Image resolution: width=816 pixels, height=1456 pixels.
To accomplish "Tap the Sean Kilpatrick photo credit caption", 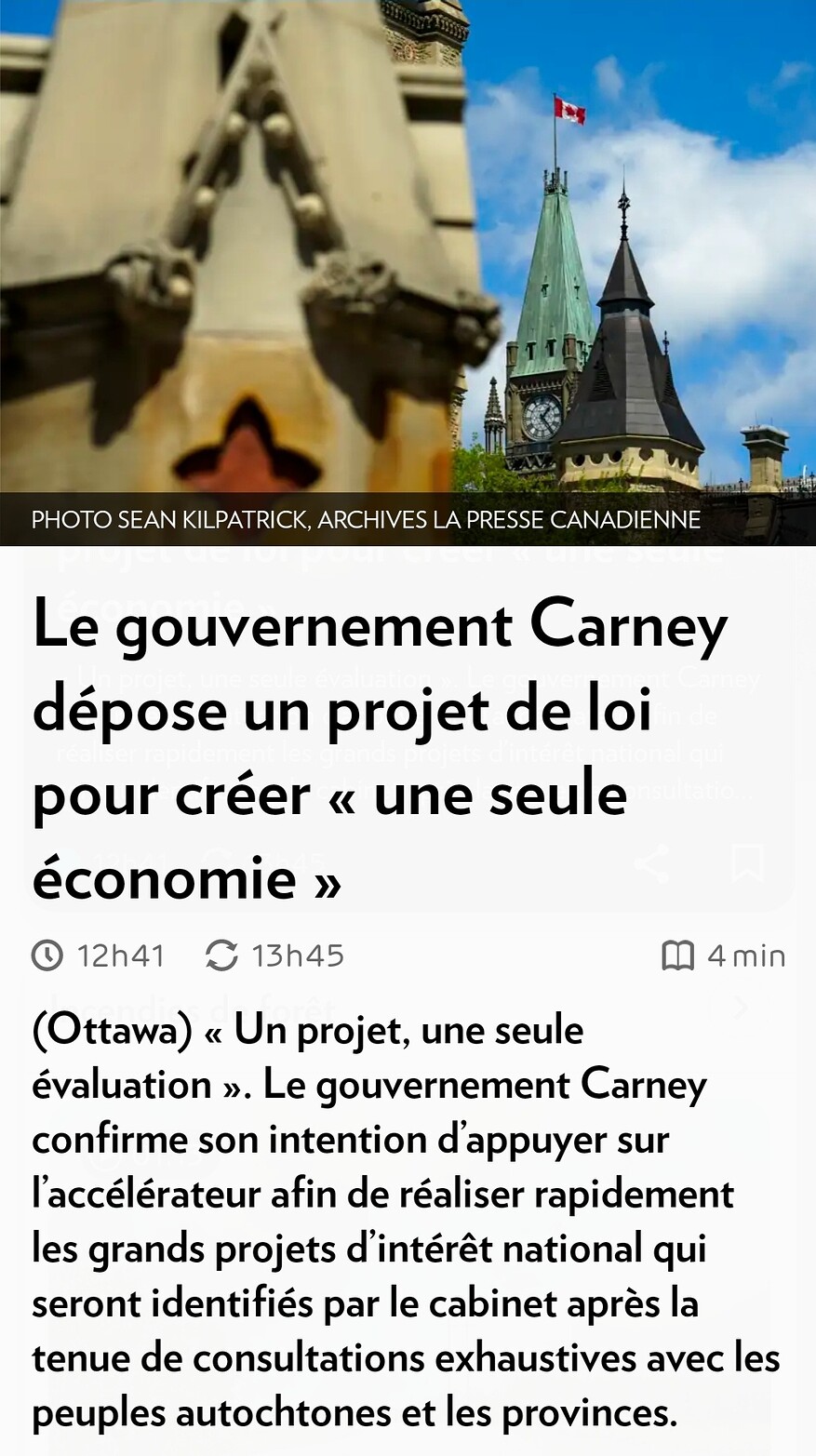I will coord(367,520).
